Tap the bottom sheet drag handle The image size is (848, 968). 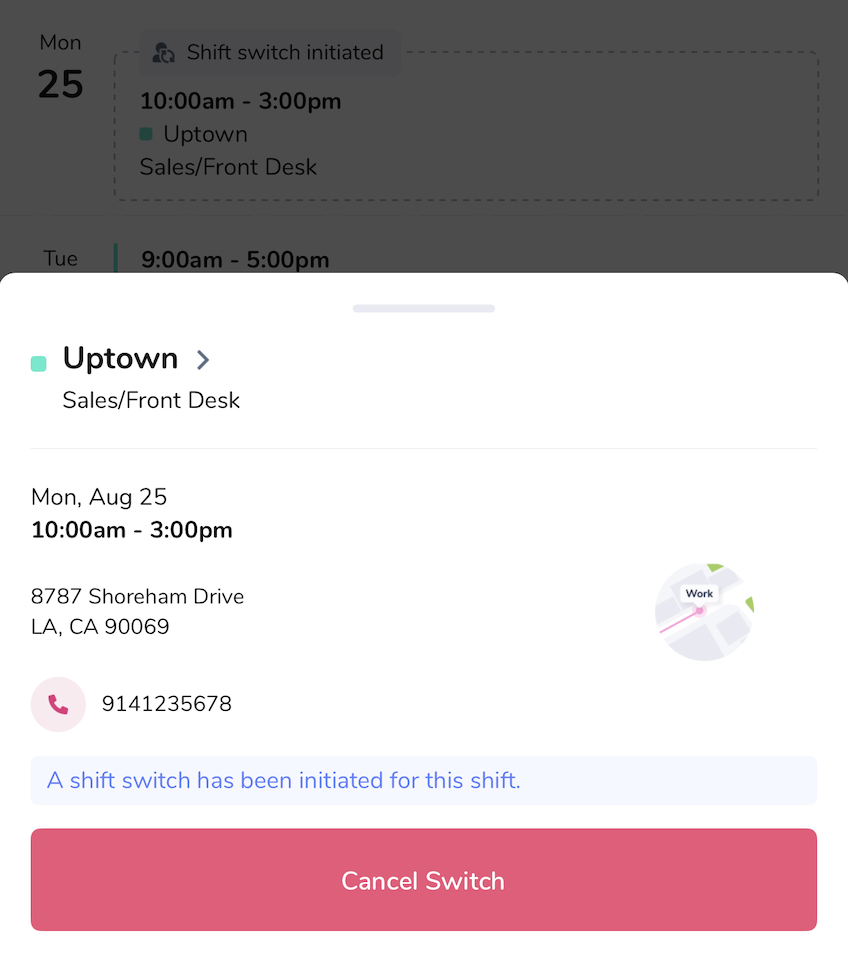[x=424, y=308]
